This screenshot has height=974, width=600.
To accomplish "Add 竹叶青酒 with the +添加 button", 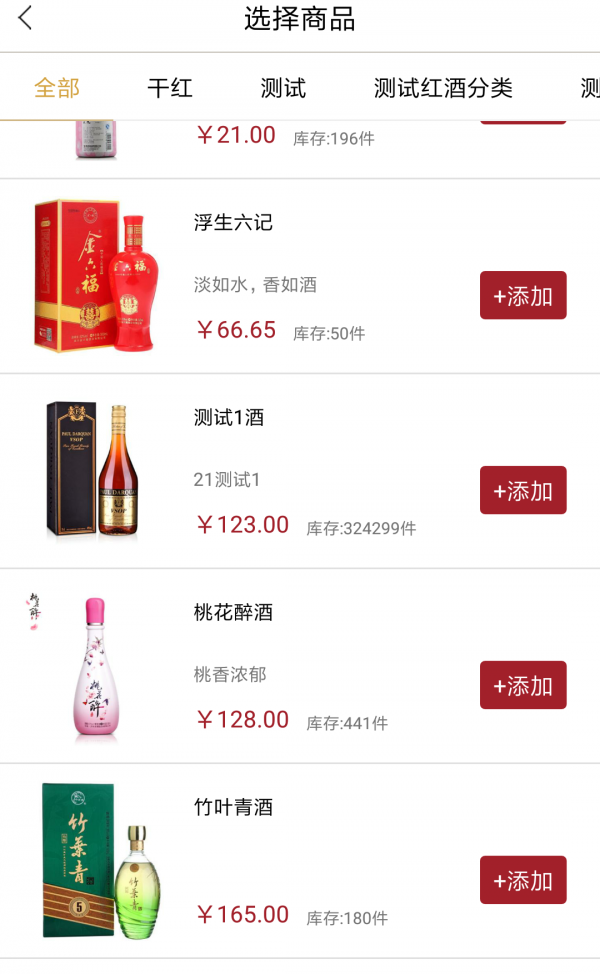I will 523,880.
